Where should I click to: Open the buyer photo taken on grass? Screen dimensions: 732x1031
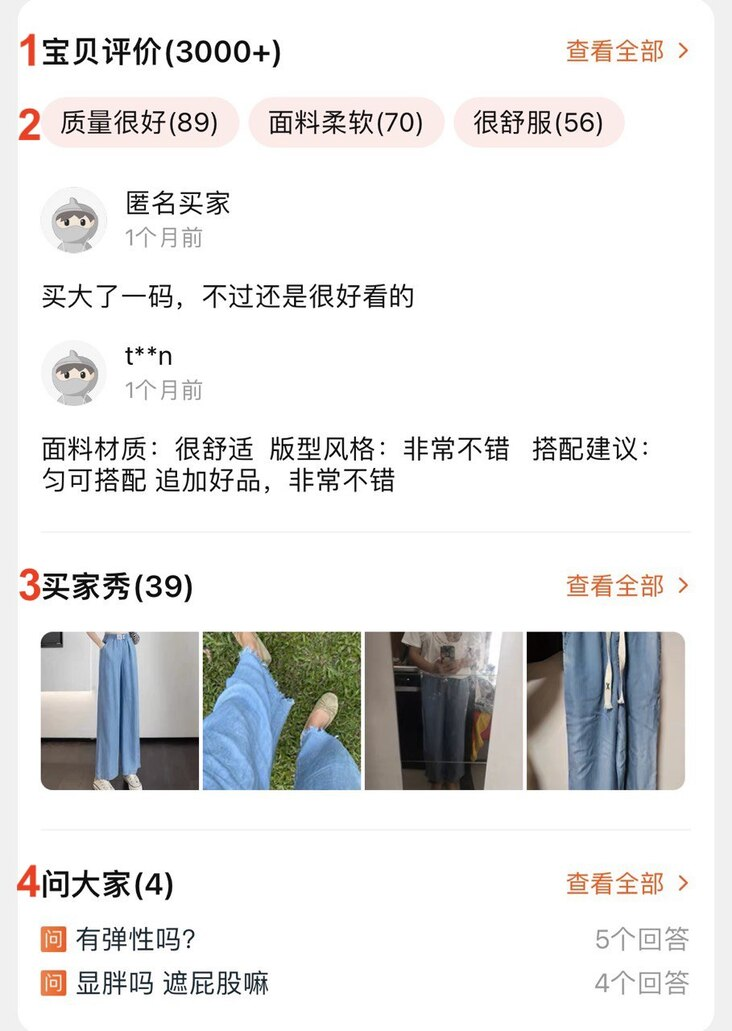pos(281,711)
